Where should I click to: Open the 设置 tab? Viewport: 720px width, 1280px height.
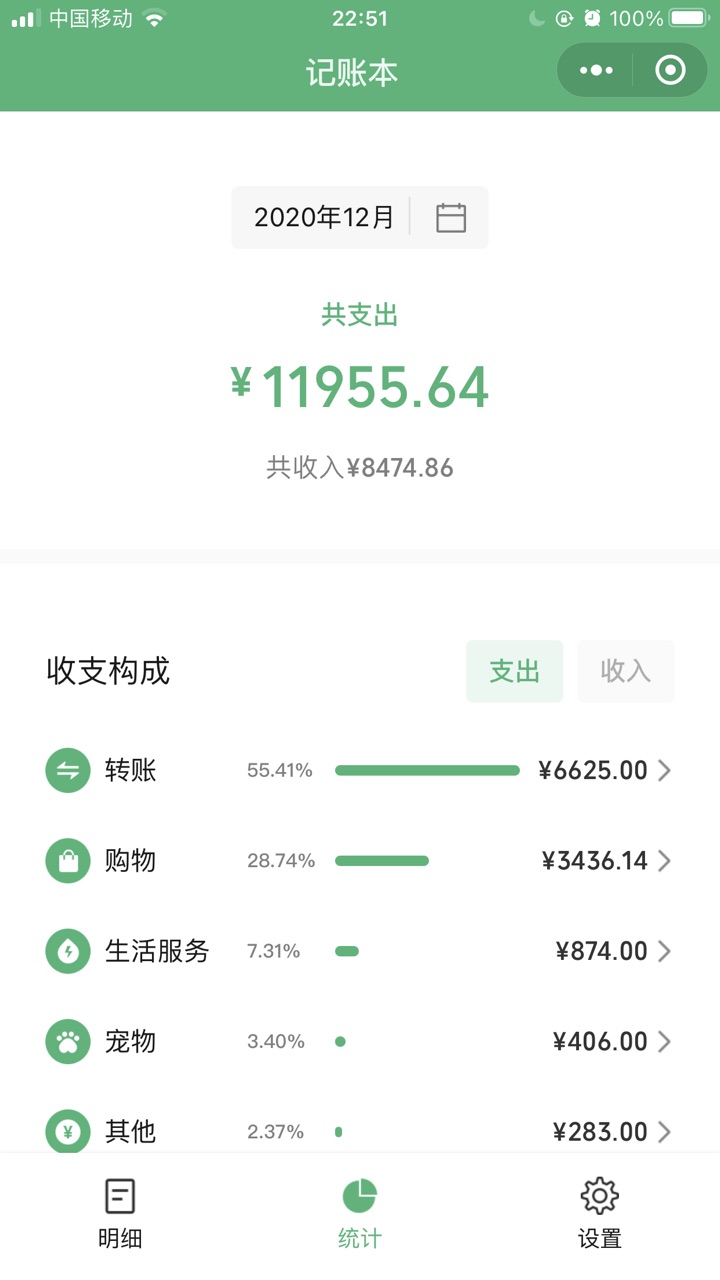click(599, 1213)
